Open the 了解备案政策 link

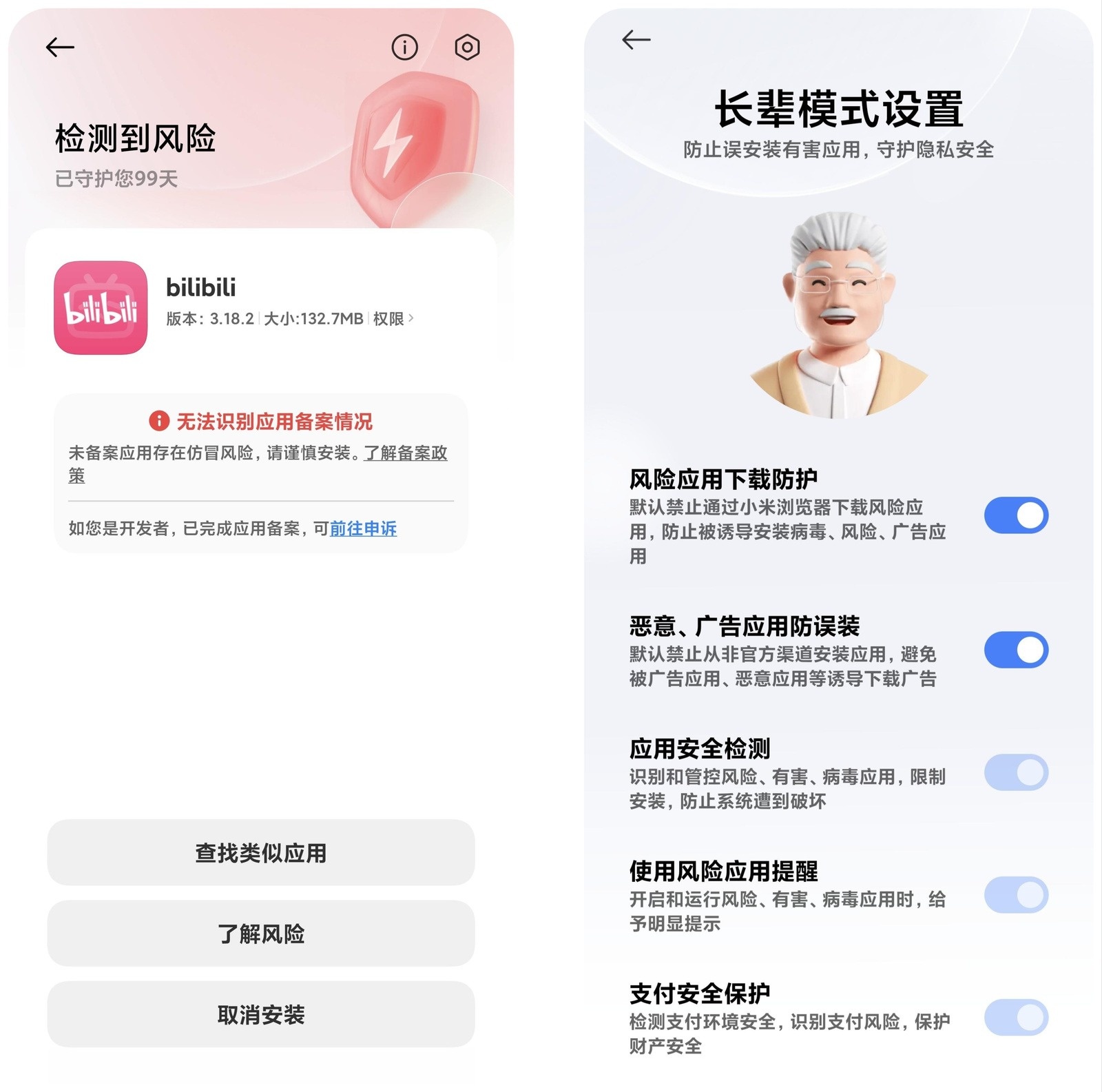click(x=405, y=453)
